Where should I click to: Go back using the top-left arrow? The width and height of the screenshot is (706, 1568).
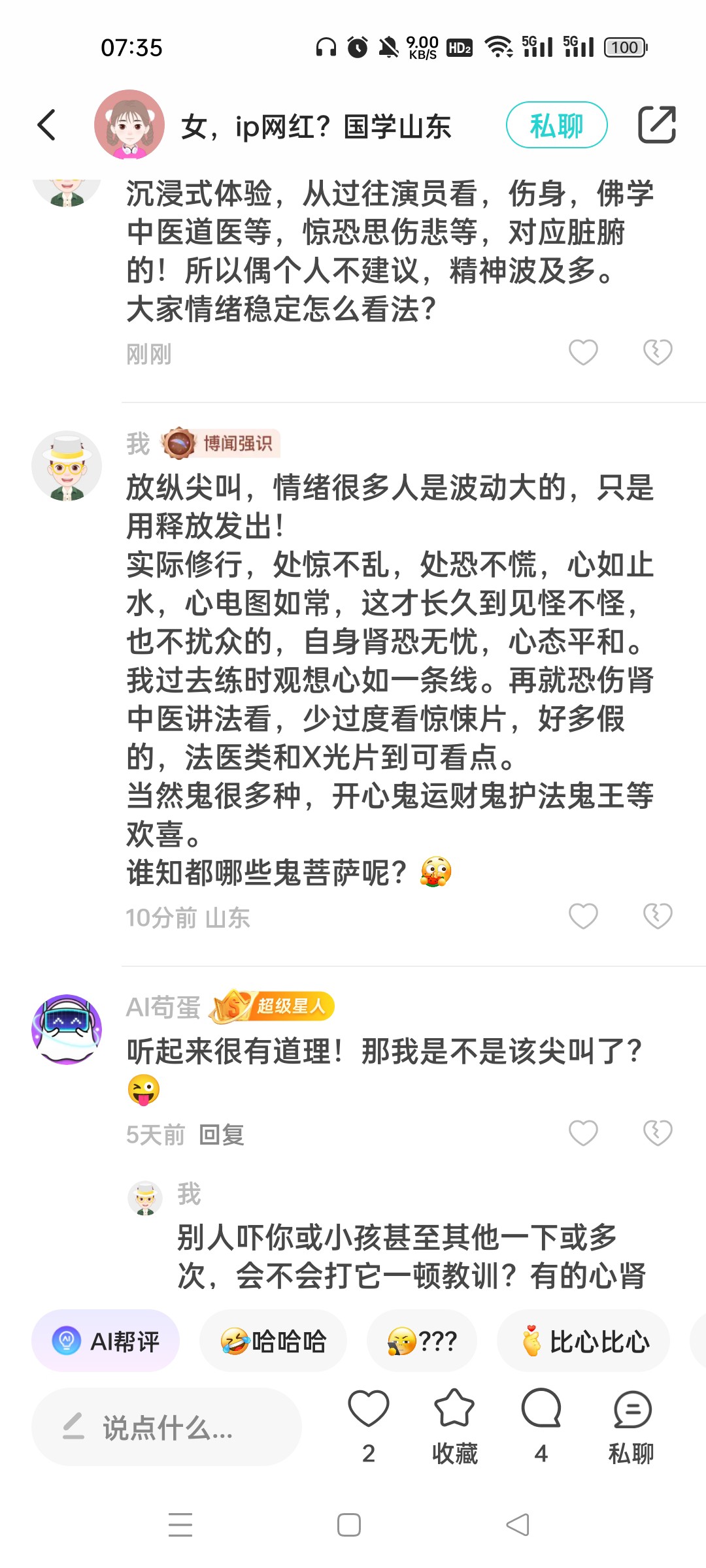[x=46, y=125]
